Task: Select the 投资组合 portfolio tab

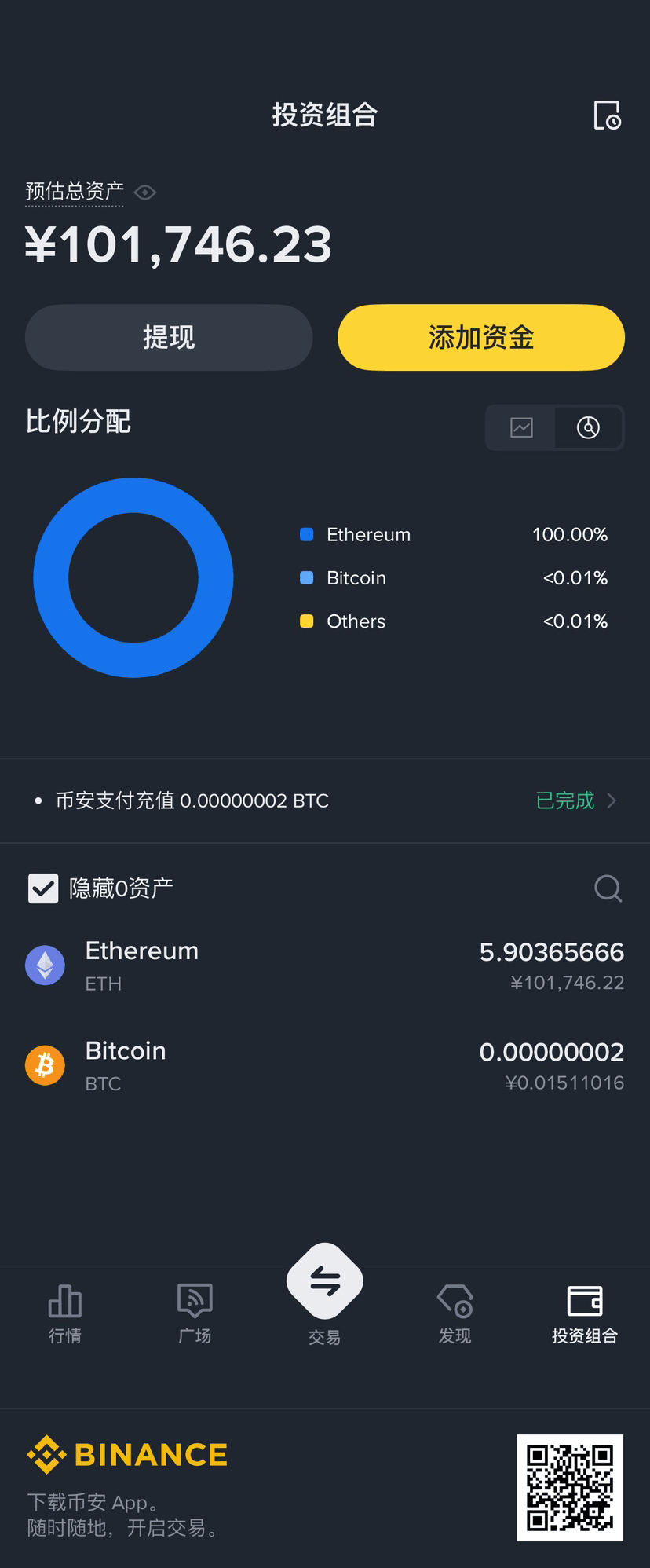Action: 584,1313
